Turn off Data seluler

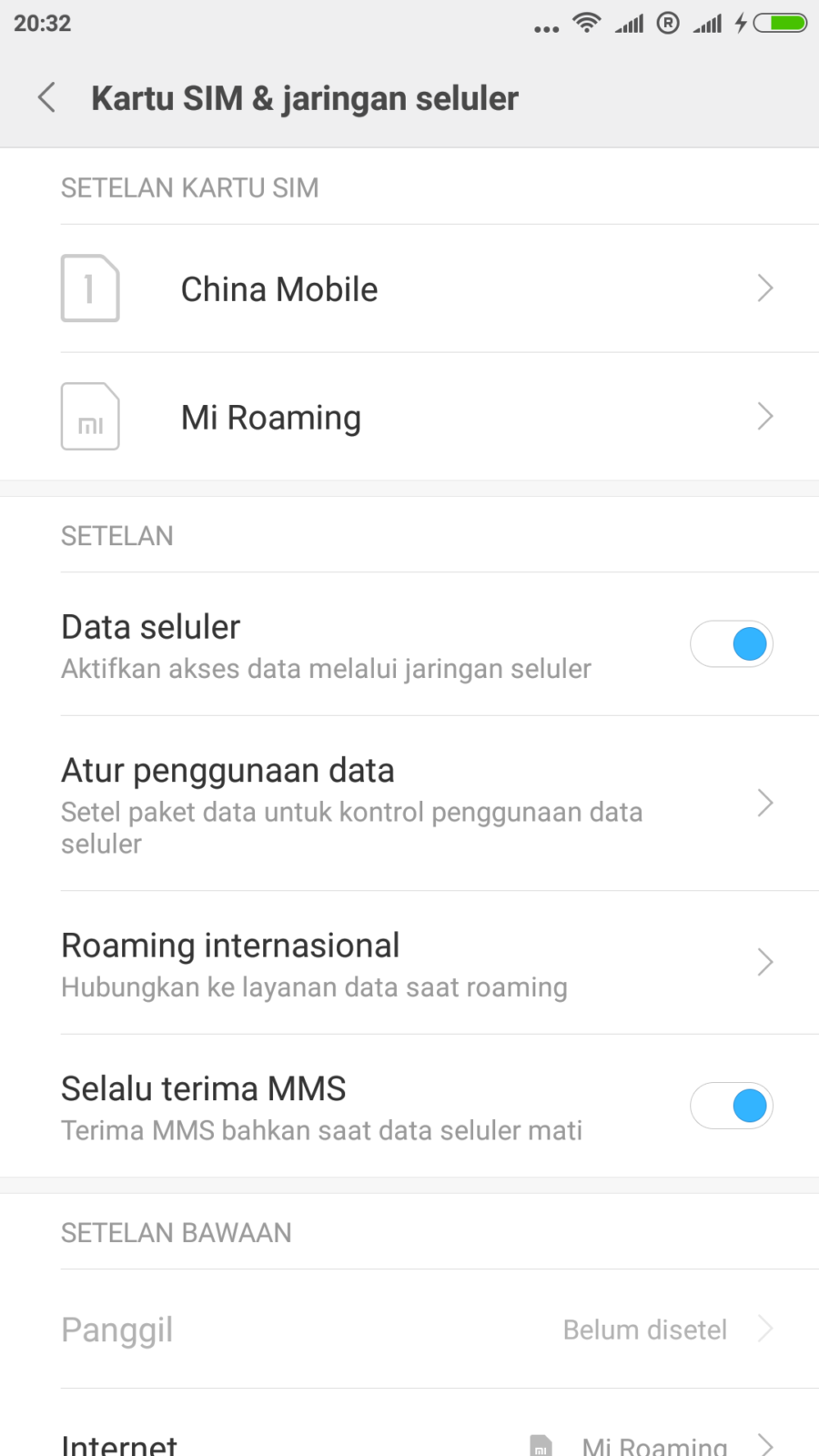click(x=732, y=644)
